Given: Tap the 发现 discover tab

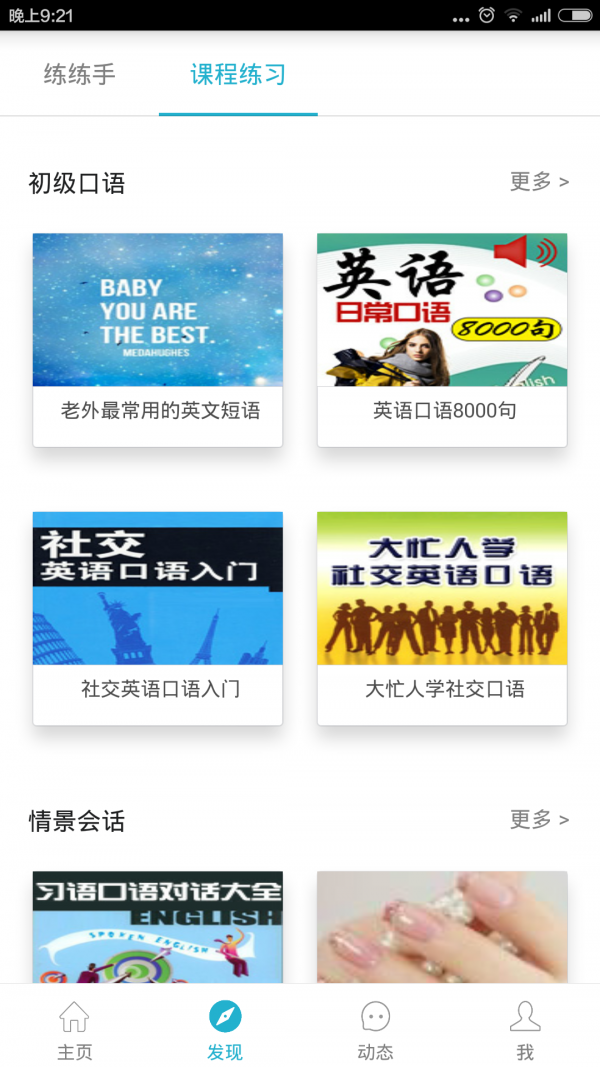Looking at the screenshot, I should coord(225,1030).
